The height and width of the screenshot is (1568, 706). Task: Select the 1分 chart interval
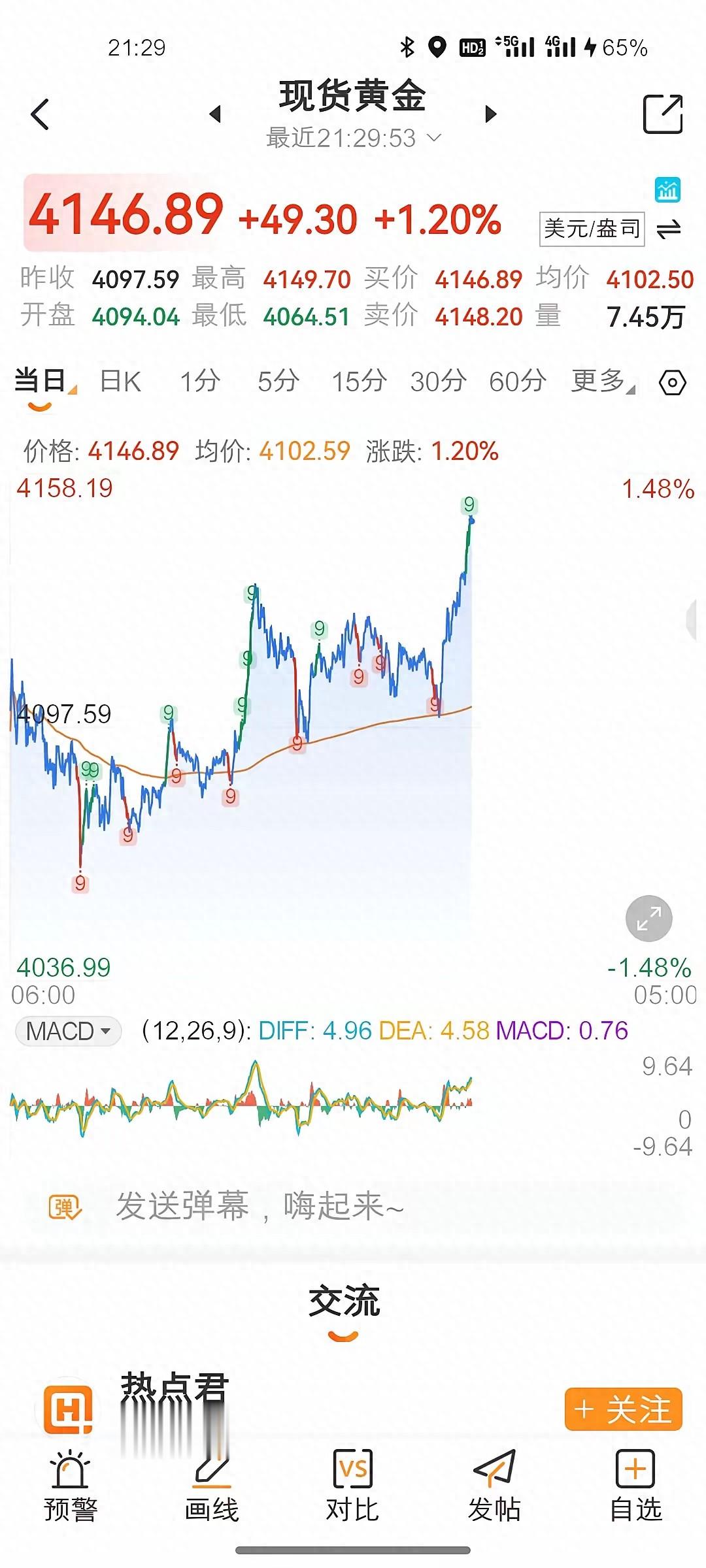tap(200, 382)
